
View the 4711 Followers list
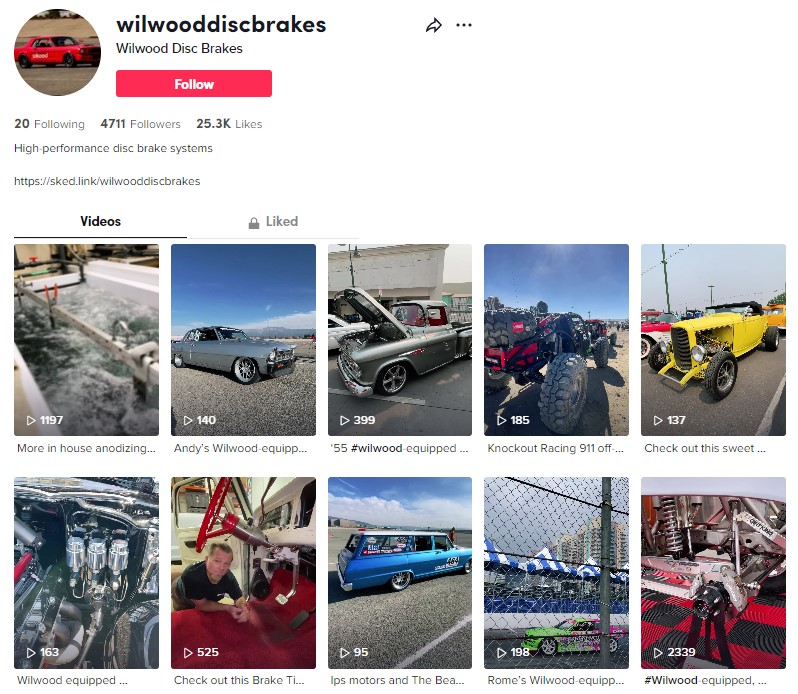coord(140,124)
